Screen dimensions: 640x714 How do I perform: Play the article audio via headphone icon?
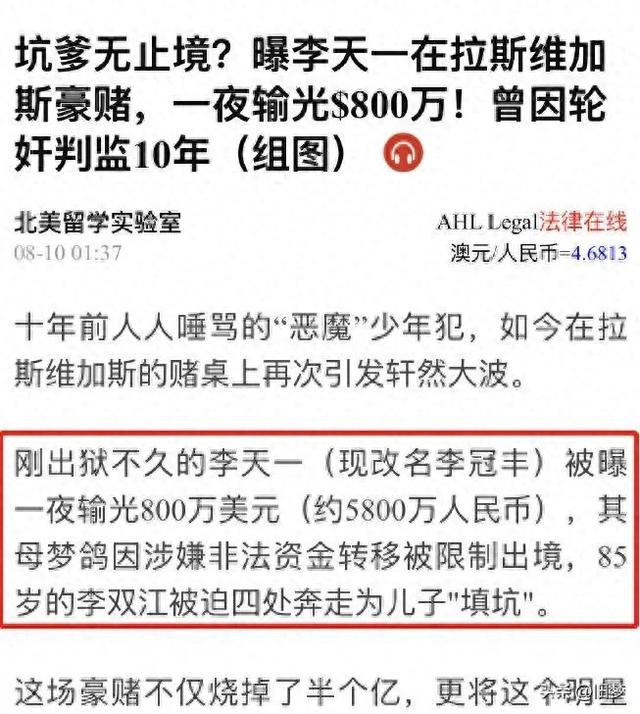pos(404,153)
